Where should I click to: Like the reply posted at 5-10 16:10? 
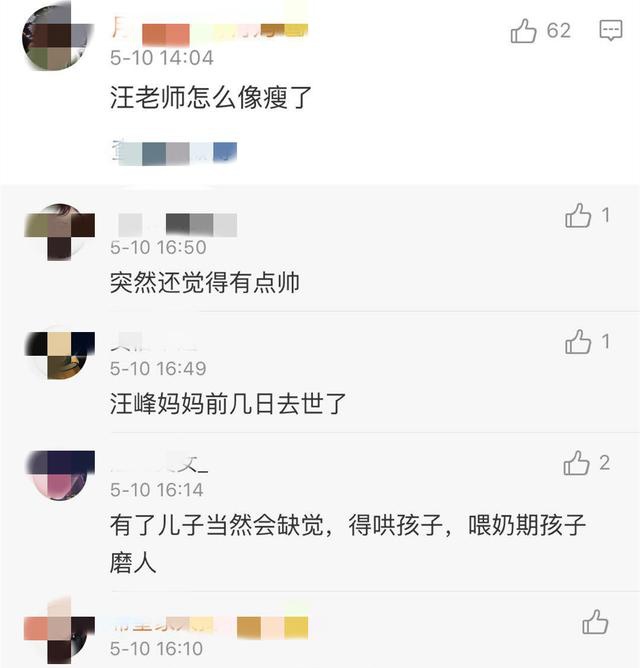click(595, 621)
